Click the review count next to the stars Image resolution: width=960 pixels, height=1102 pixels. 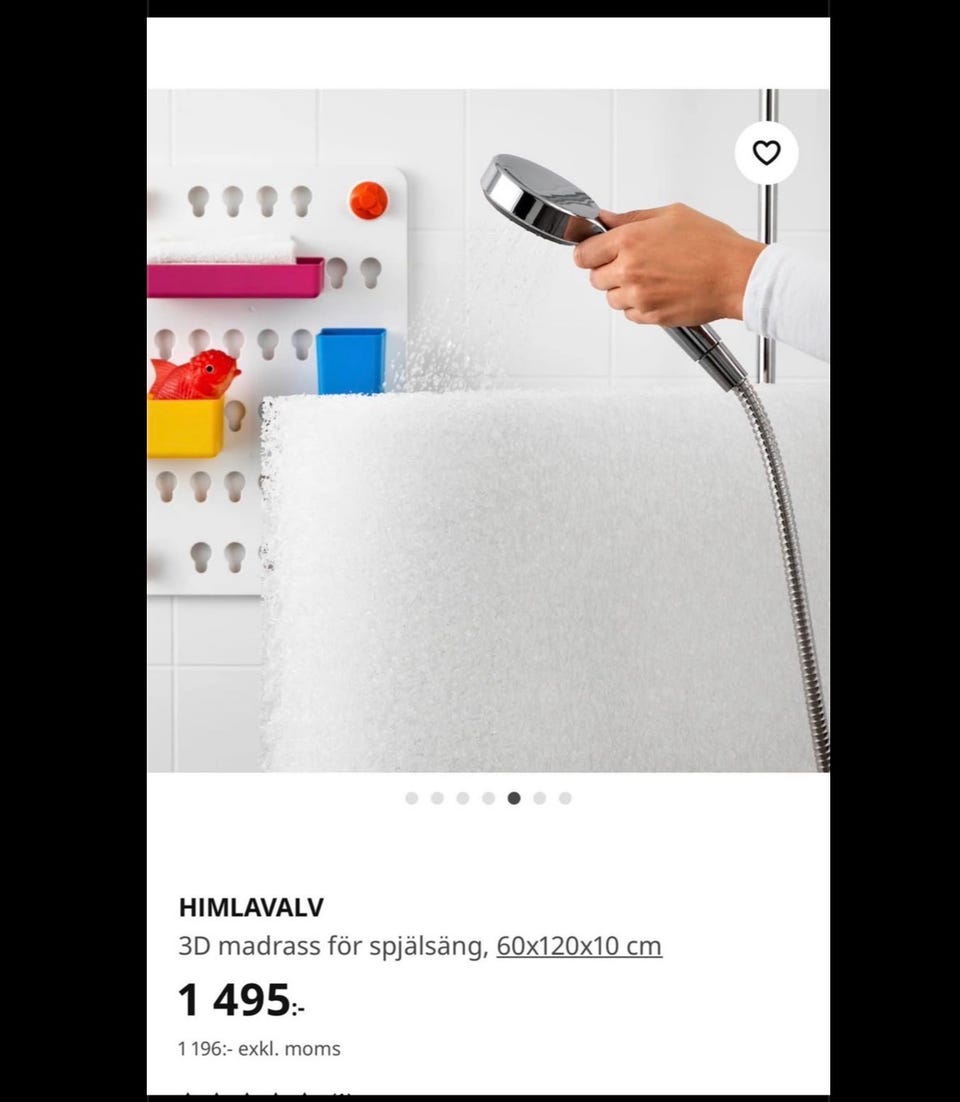tap(340, 1096)
